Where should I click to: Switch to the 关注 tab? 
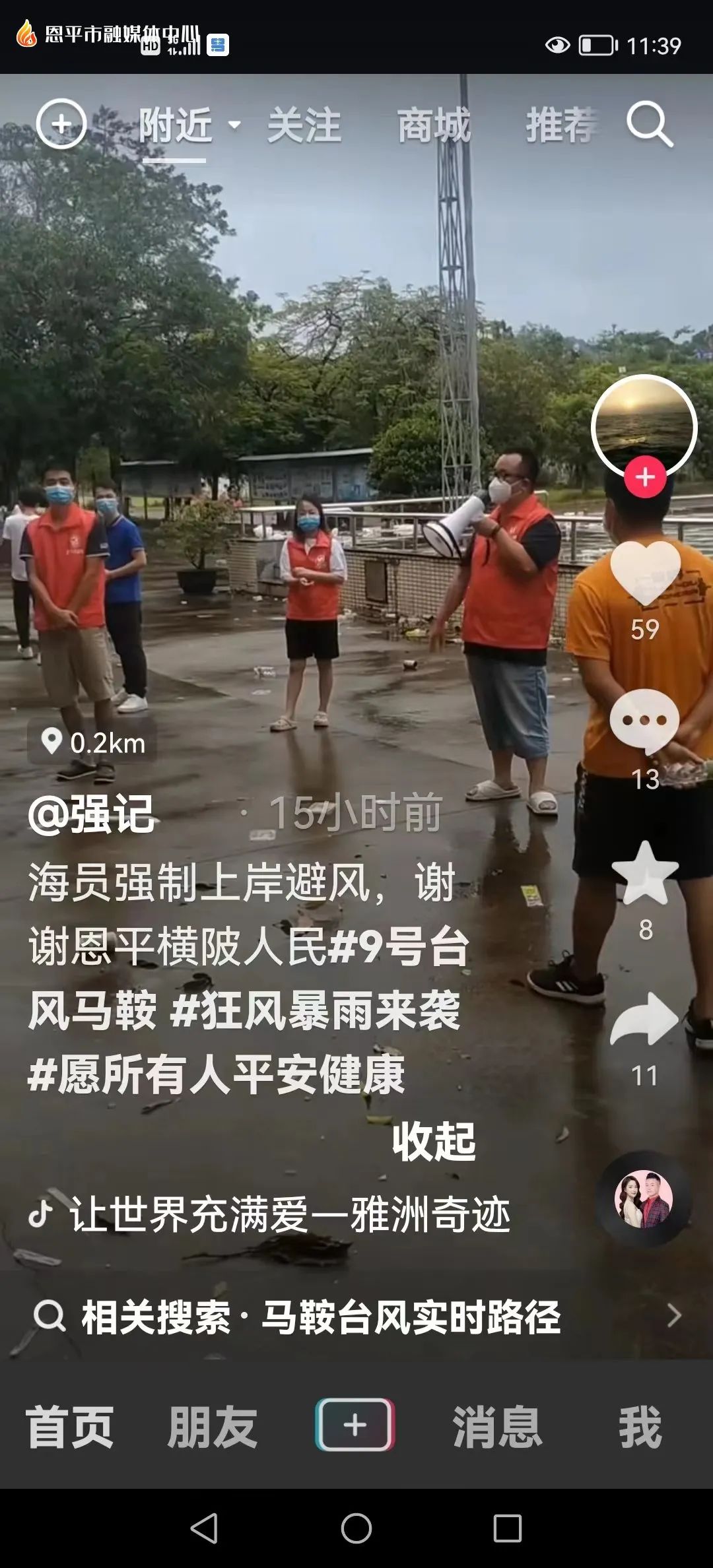pos(304,125)
